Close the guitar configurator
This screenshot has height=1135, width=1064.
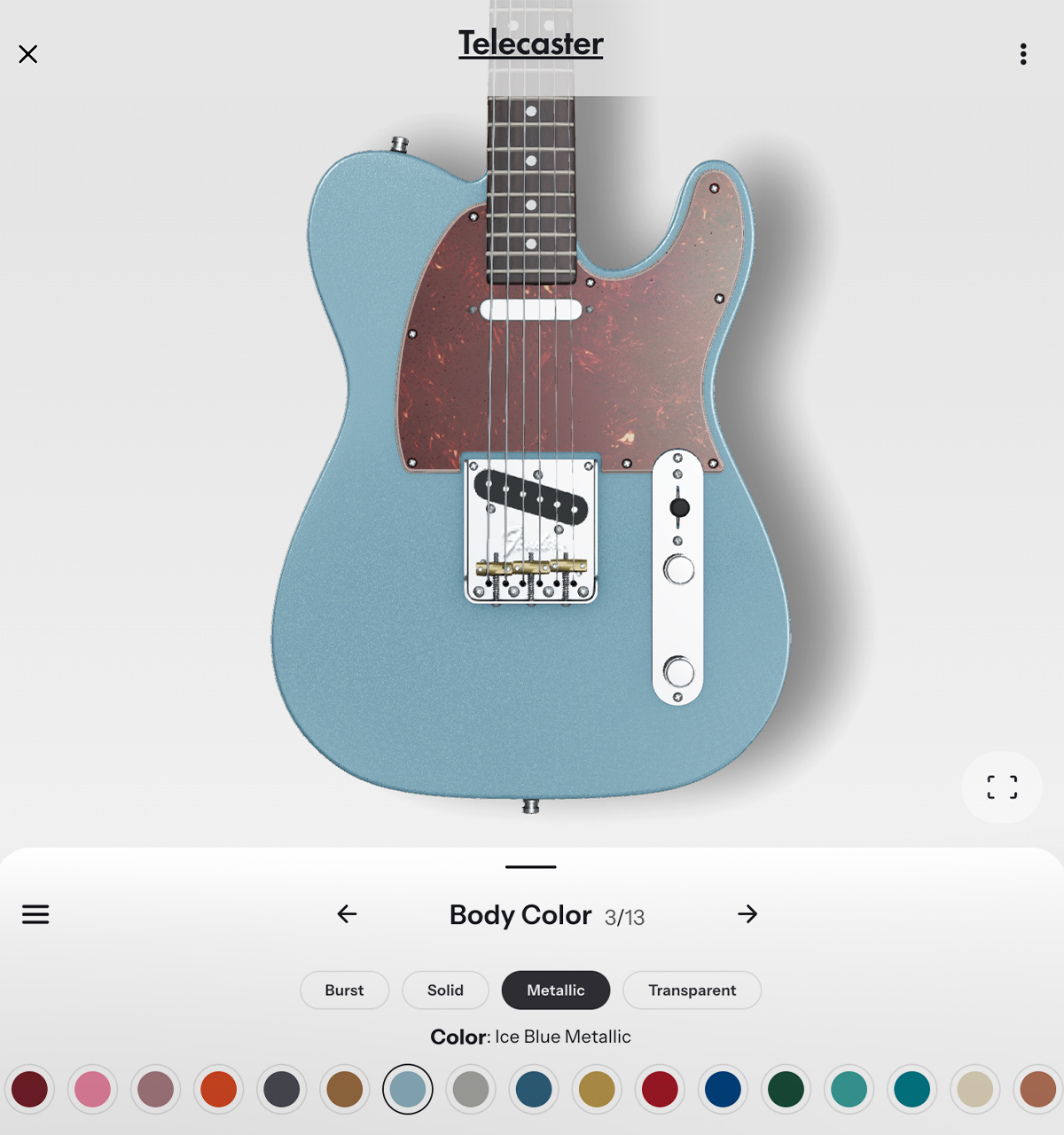[x=28, y=55]
